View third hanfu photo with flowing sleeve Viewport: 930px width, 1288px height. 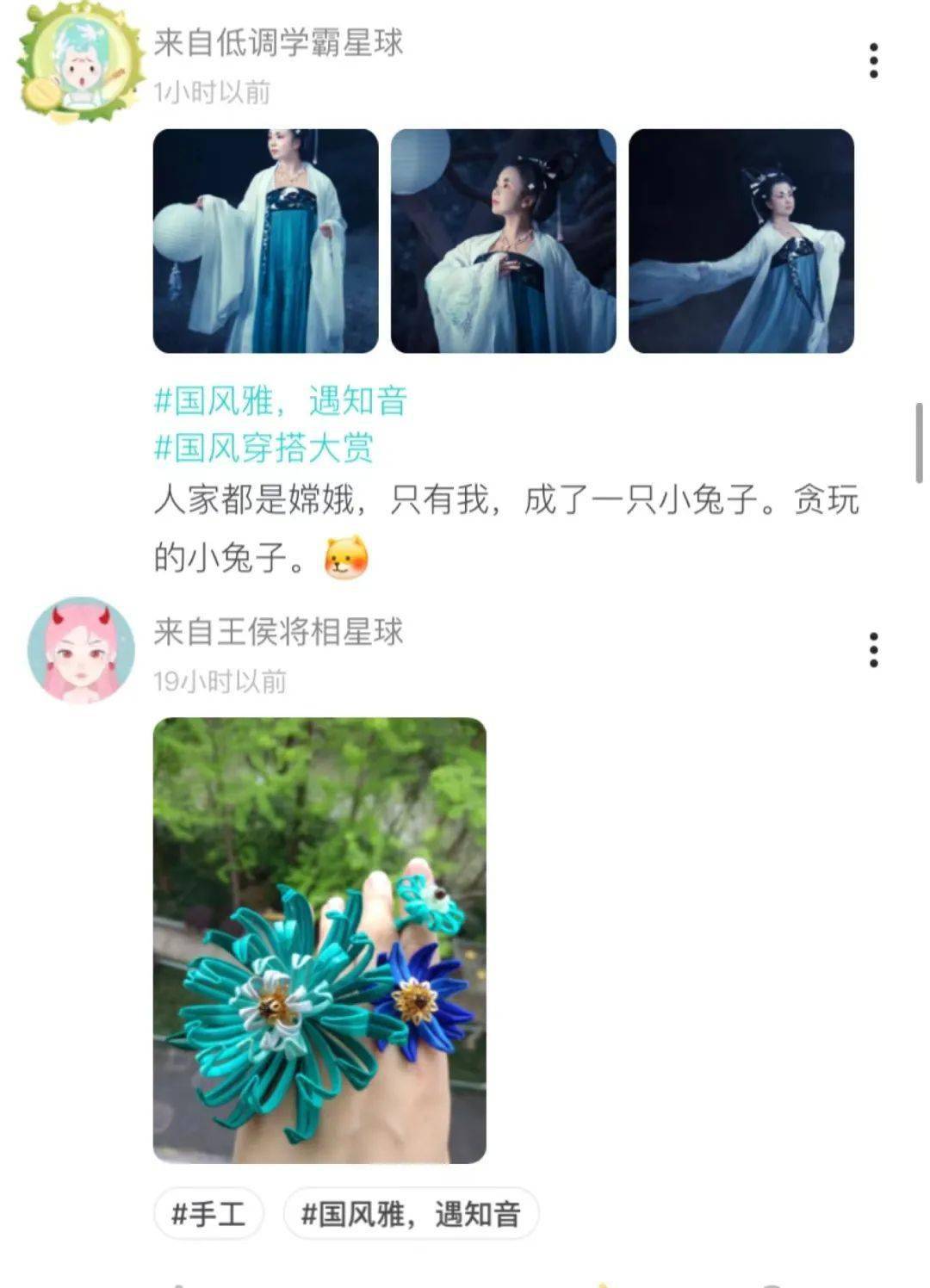pyautogui.click(x=741, y=241)
